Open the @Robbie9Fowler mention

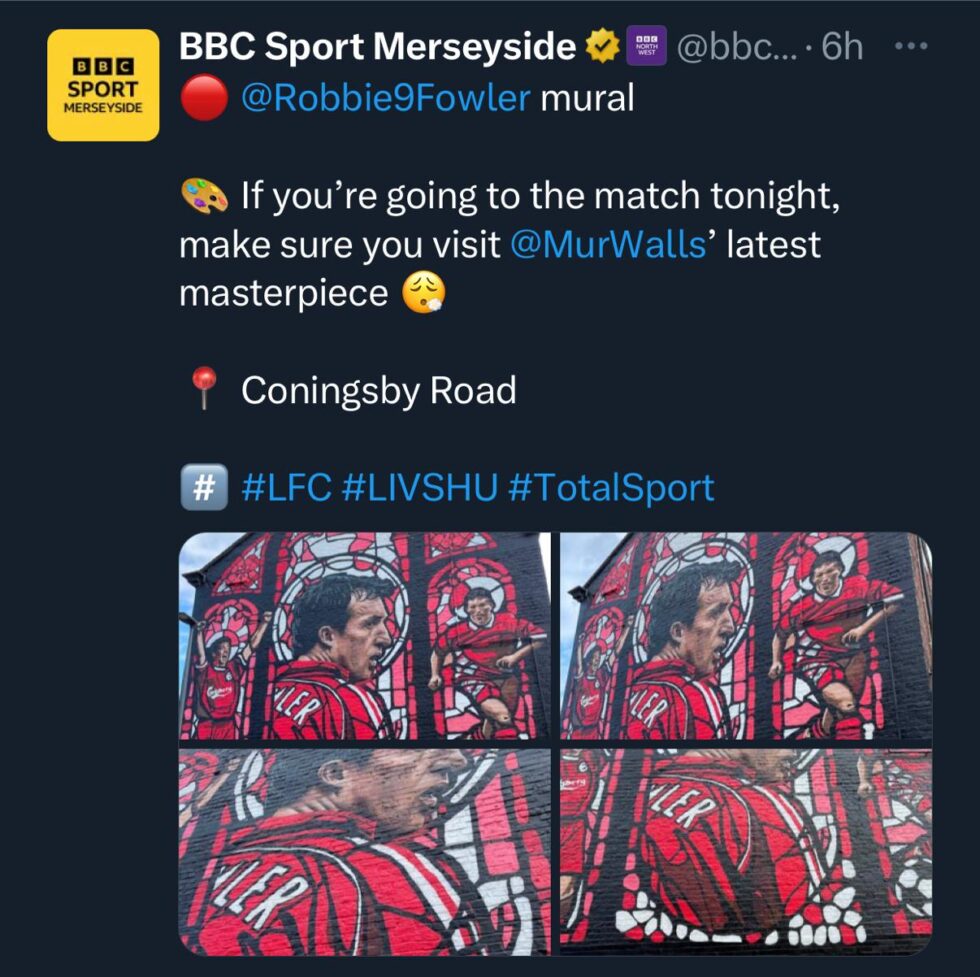point(386,99)
